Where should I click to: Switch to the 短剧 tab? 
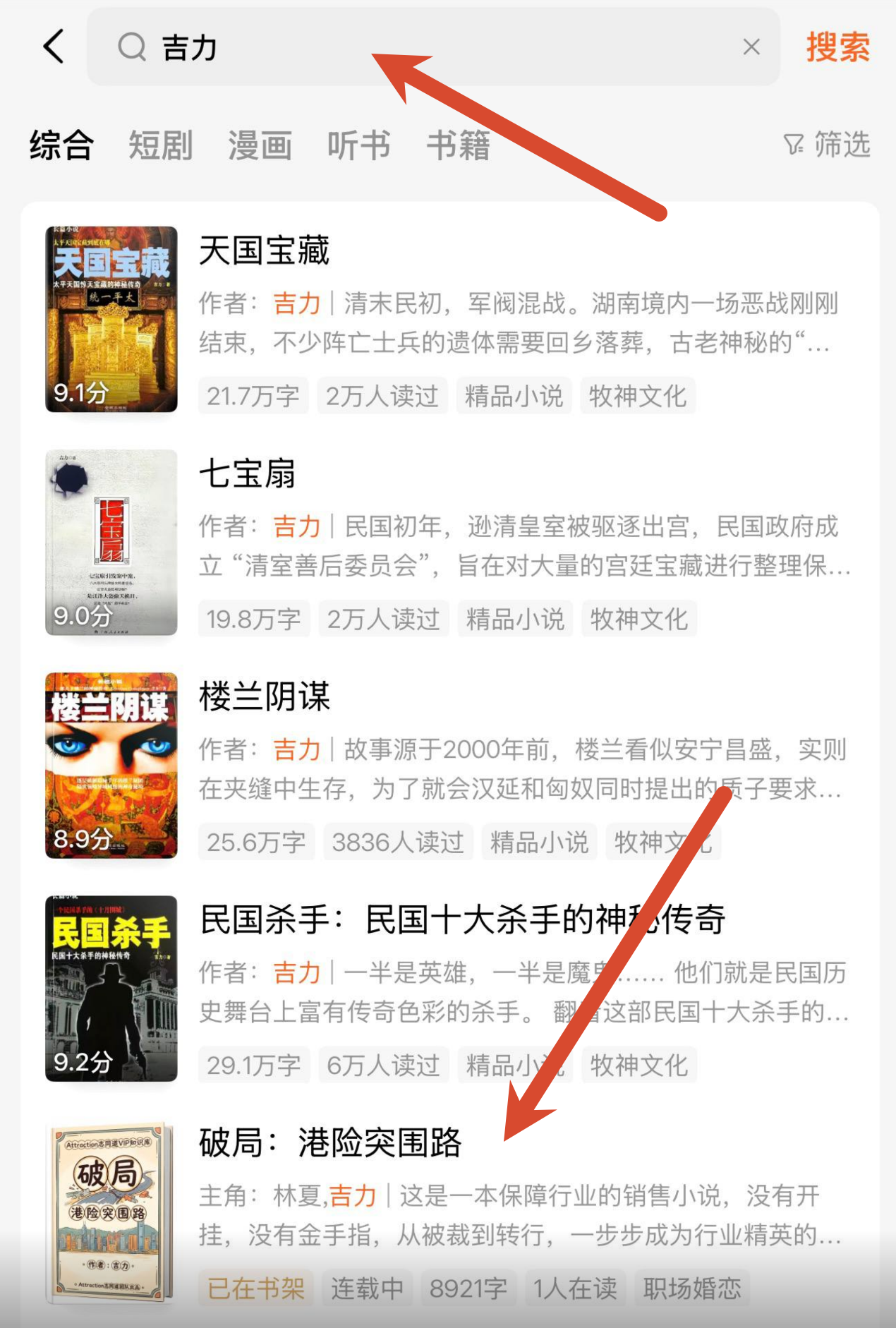point(160,145)
